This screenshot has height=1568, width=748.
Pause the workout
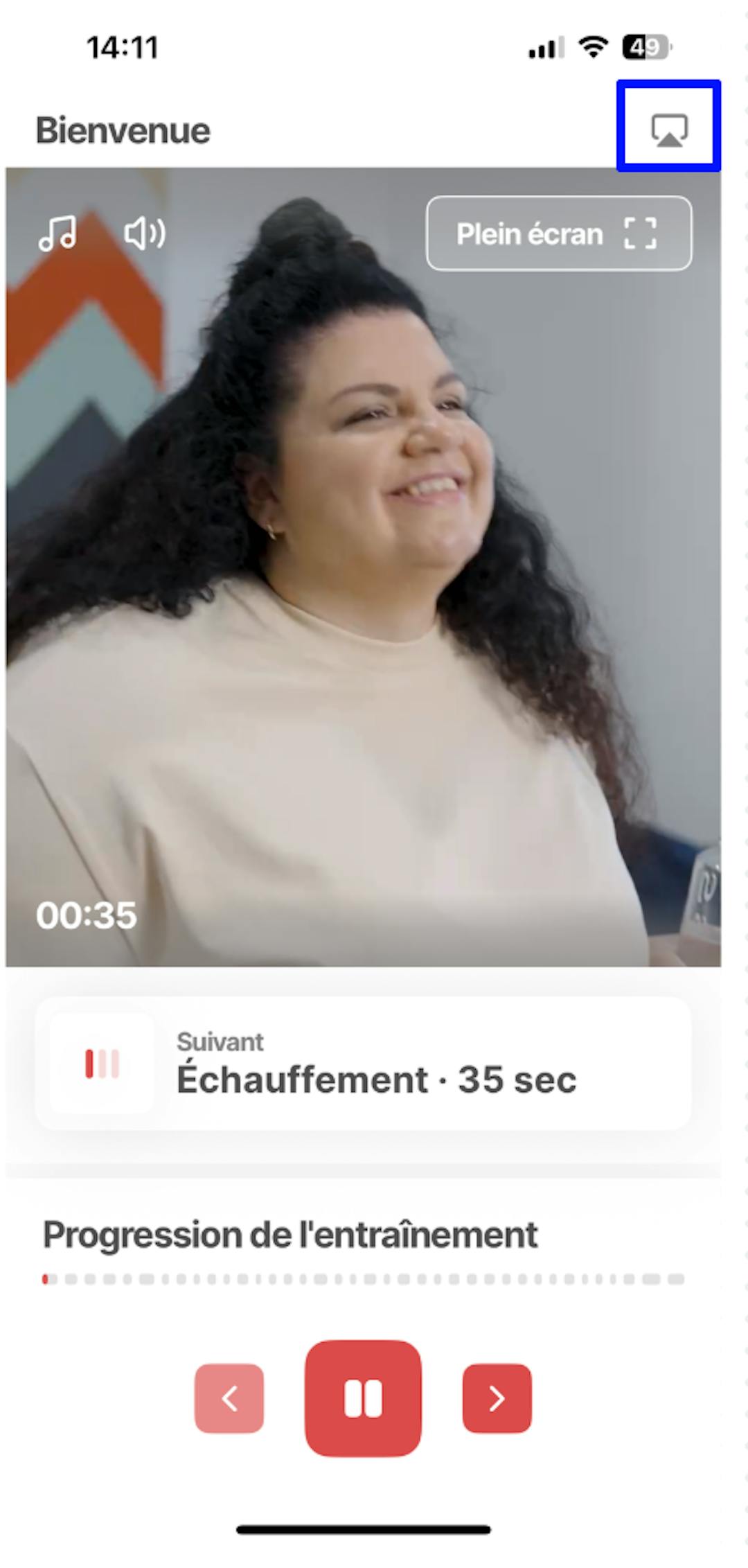363,1398
